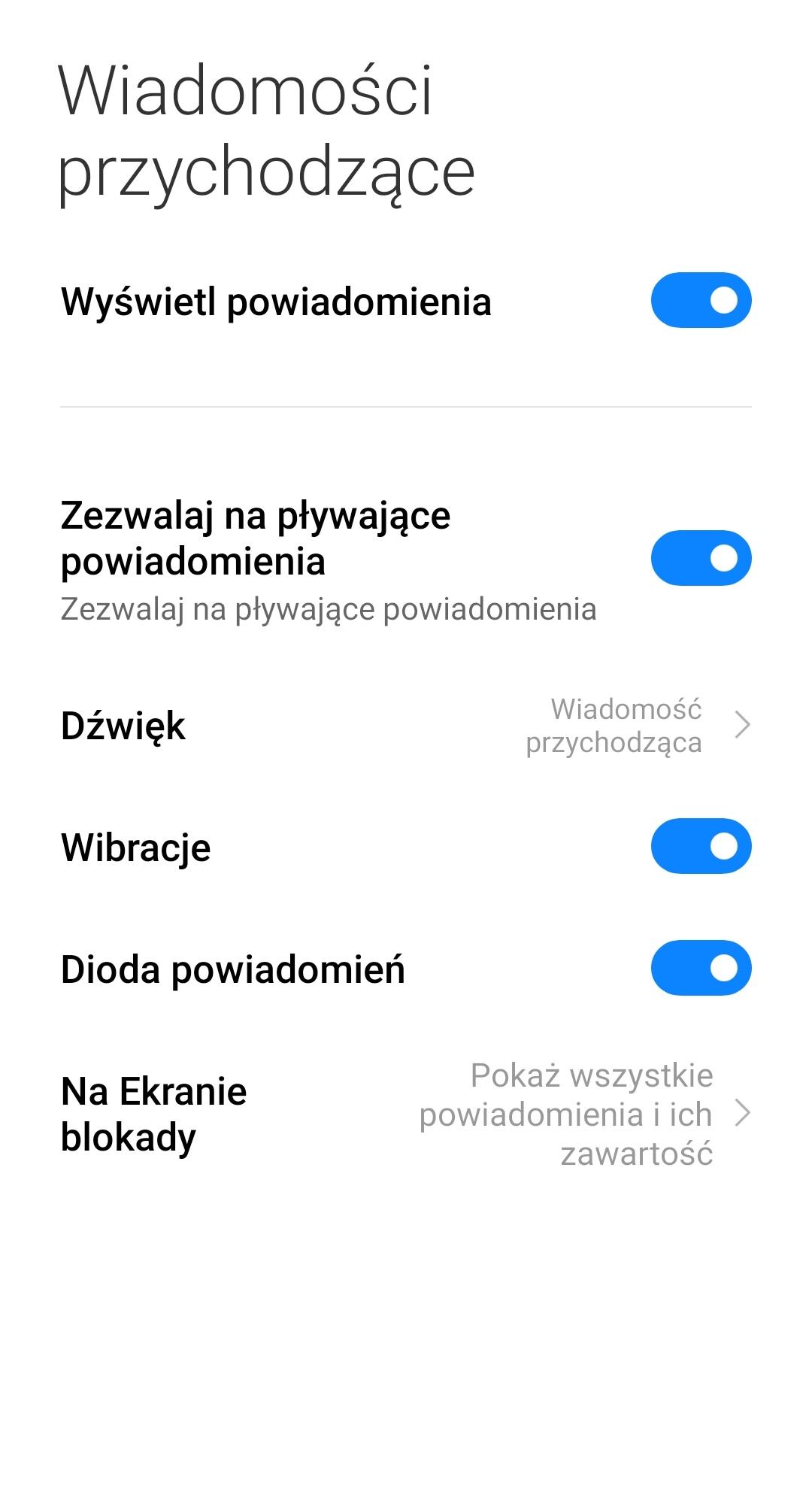The height and width of the screenshot is (1489, 812).
Task: Toggle the Wibracje switch off
Action: 701,846
